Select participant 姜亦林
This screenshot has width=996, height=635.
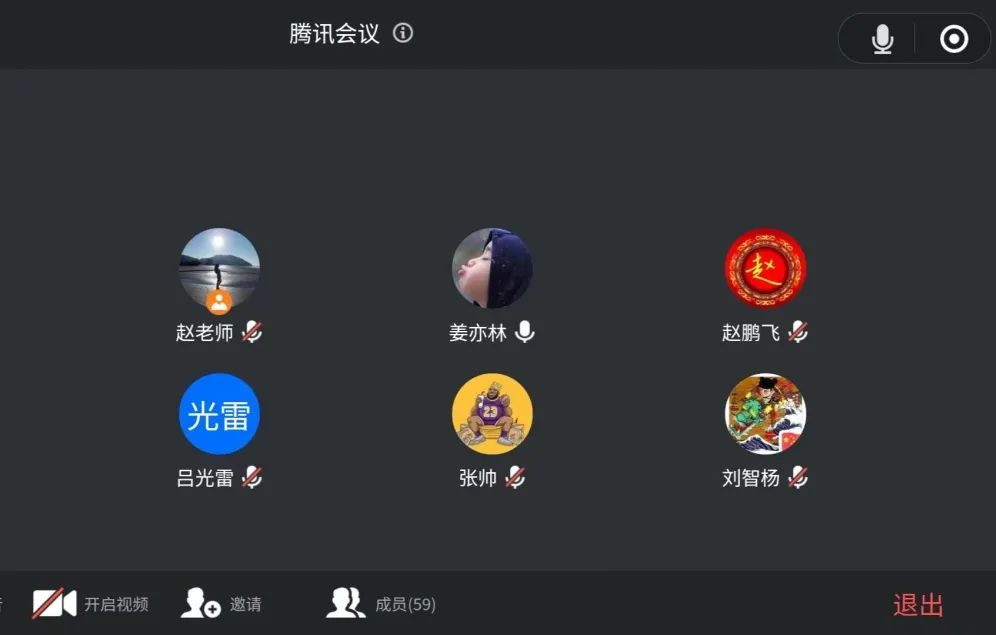pos(492,269)
